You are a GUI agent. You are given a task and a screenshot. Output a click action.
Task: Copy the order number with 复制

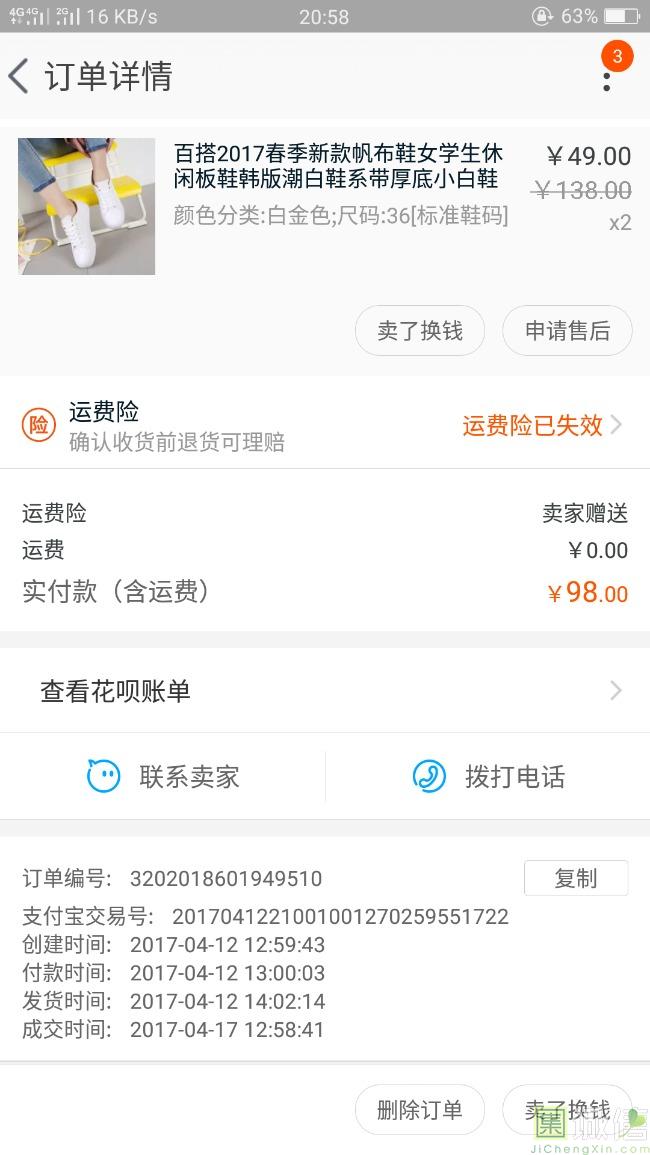[x=576, y=878]
